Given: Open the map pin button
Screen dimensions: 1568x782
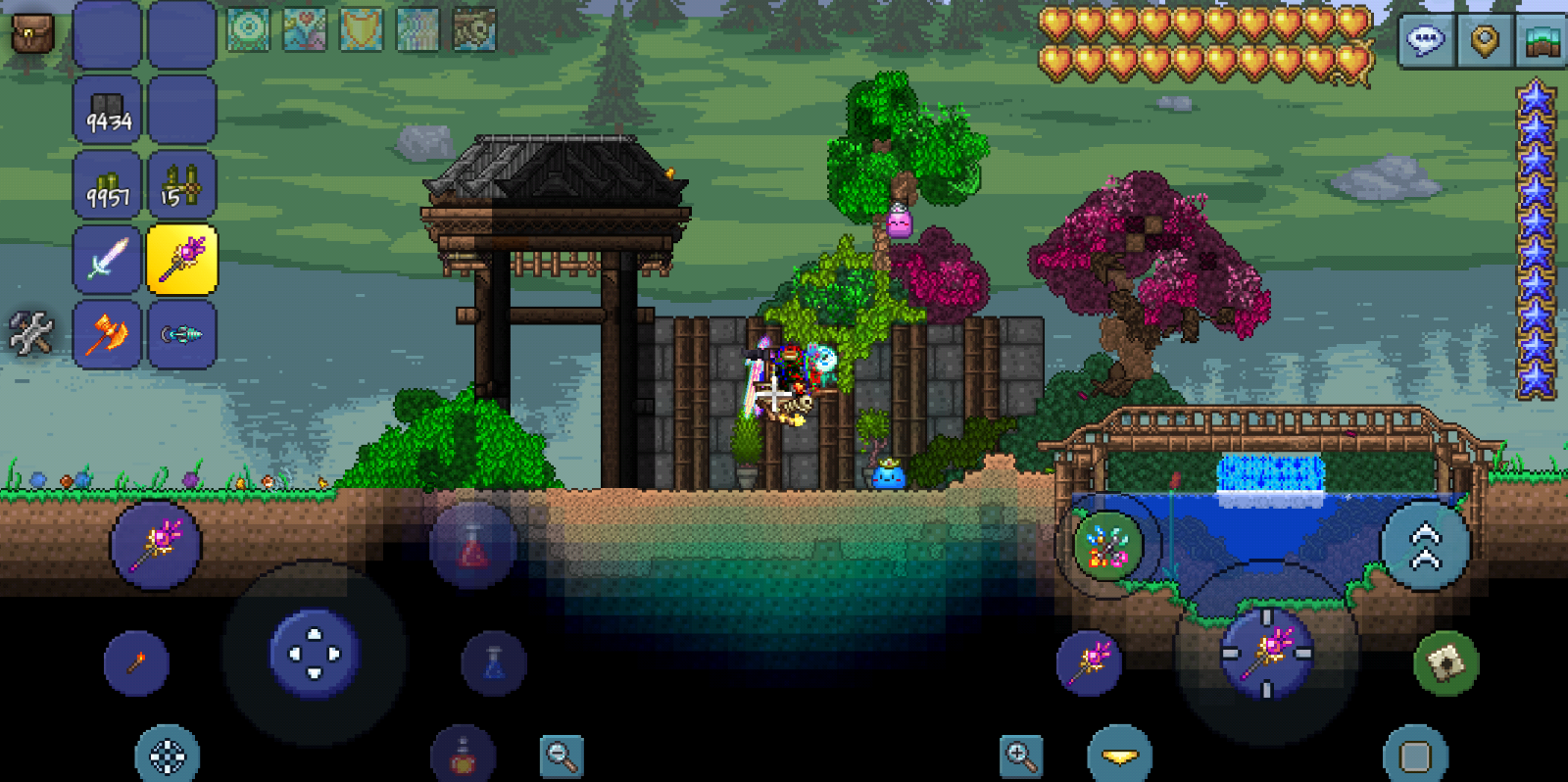Looking at the screenshot, I should click(x=1485, y=40).
